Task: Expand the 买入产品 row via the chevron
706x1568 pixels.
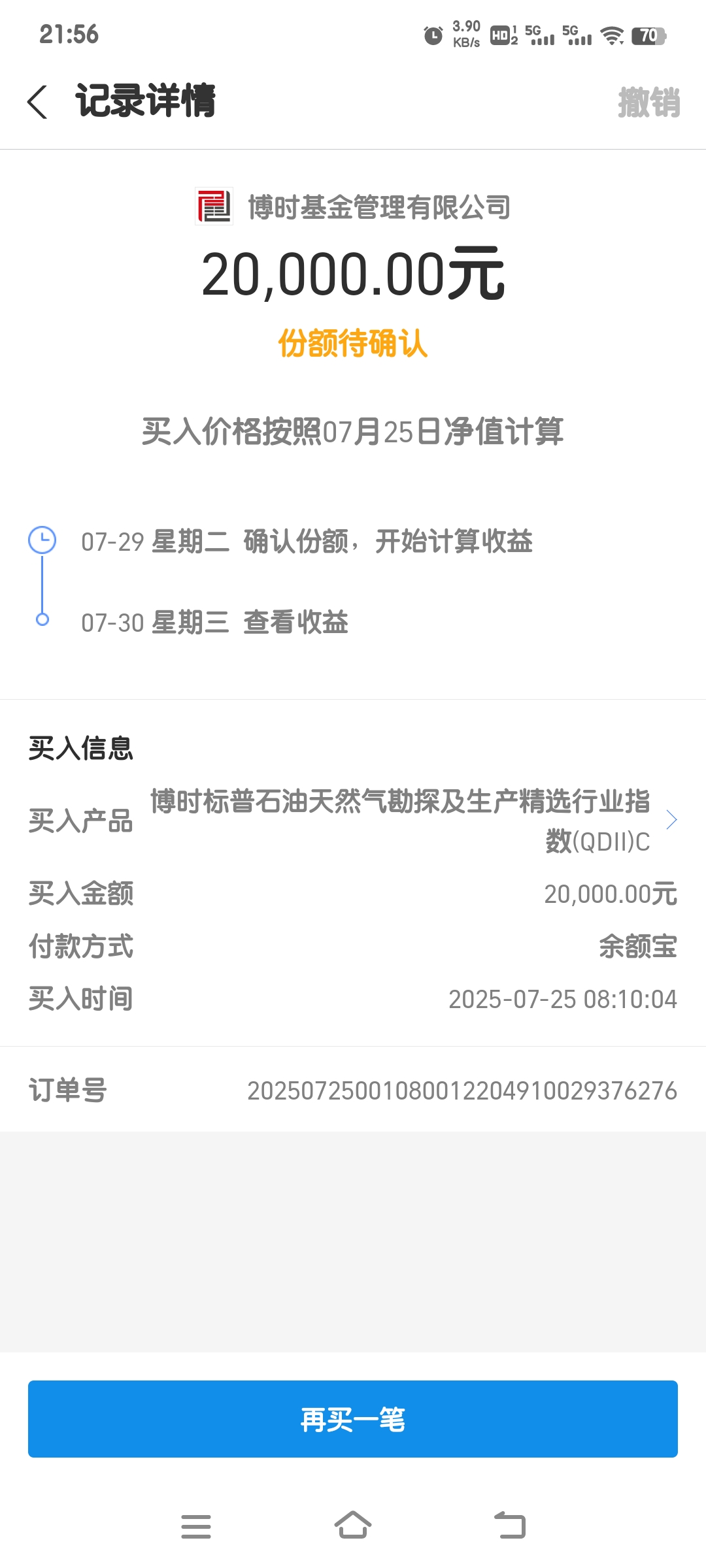Action: (671, 820)
